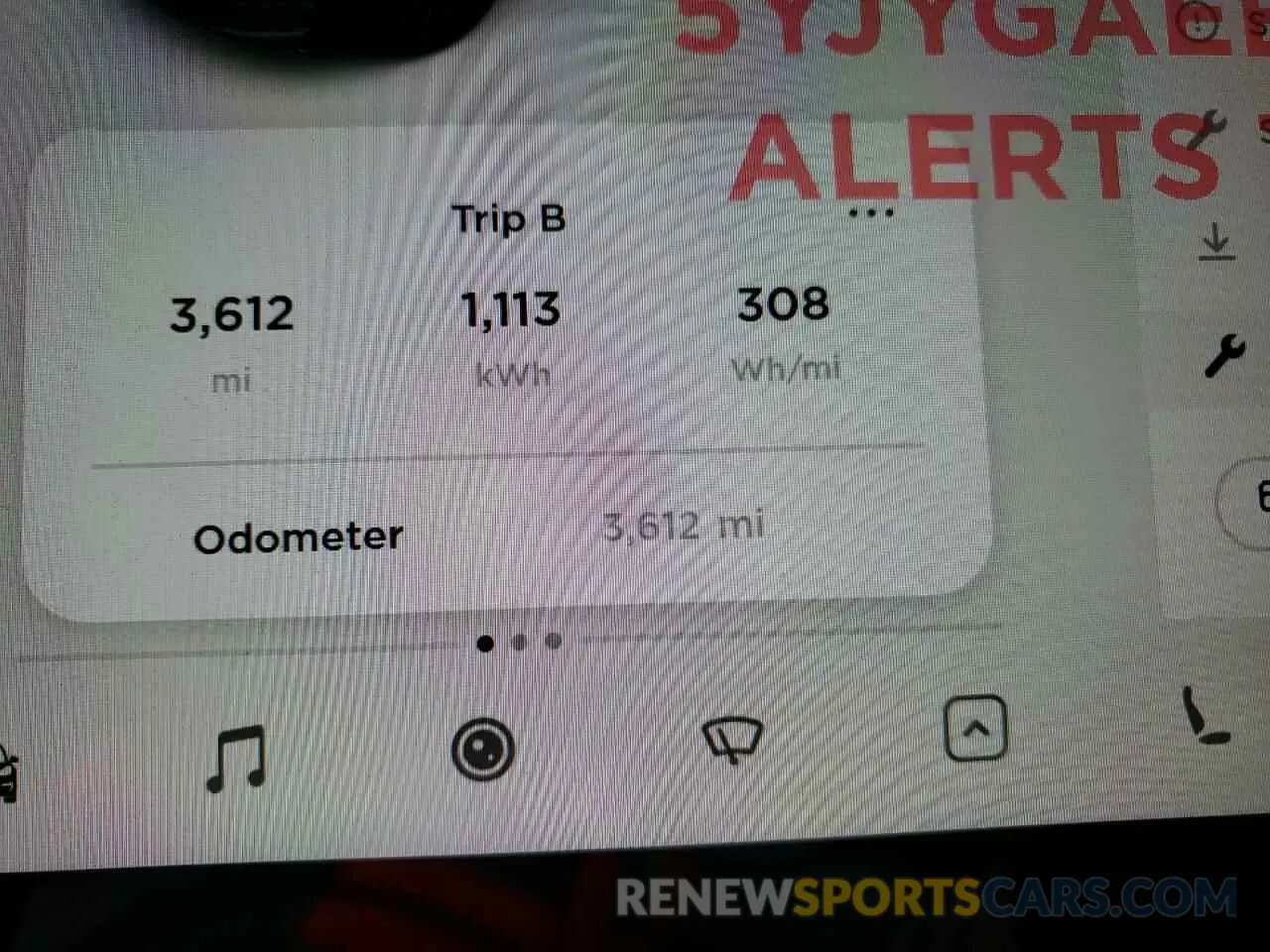This screenshot has width=1270, height=952.
Task: Open the music player
Action: 235,759
